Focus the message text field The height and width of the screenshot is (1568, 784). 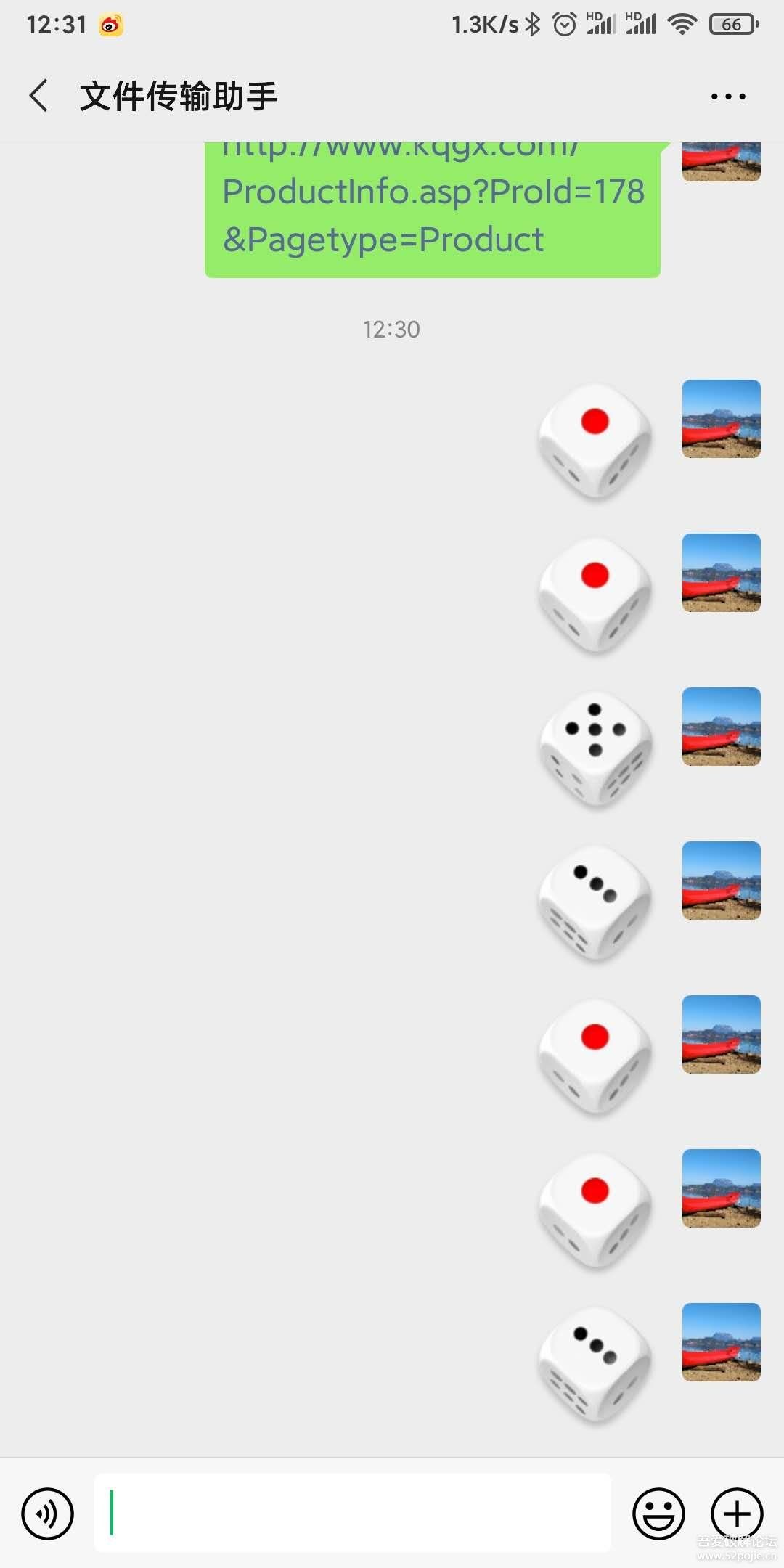point(352,1513)
